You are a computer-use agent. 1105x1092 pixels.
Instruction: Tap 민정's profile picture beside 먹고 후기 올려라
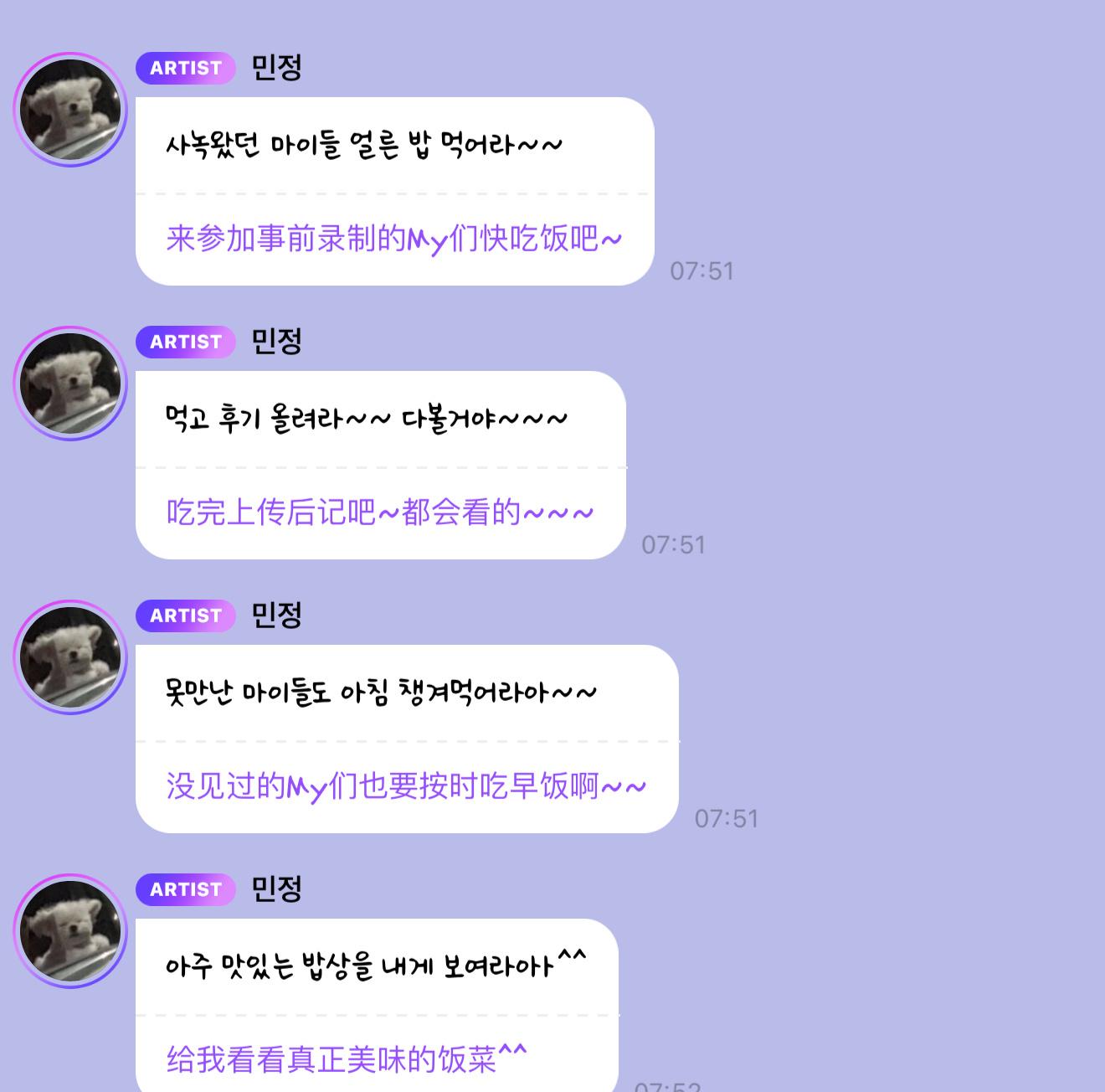click(x=70, y=384)
